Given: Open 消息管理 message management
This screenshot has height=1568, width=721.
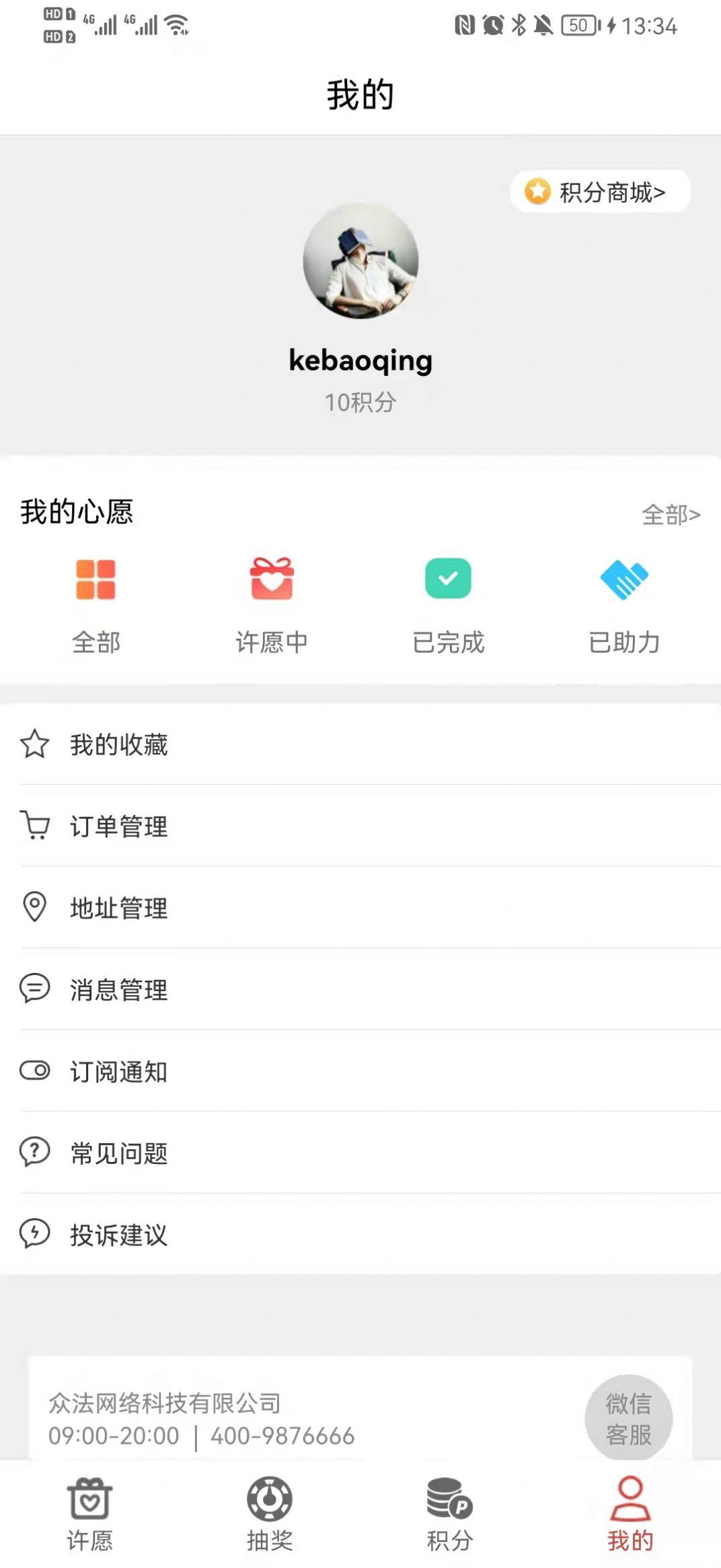Looking at the screenshot, I should [360, 989].
